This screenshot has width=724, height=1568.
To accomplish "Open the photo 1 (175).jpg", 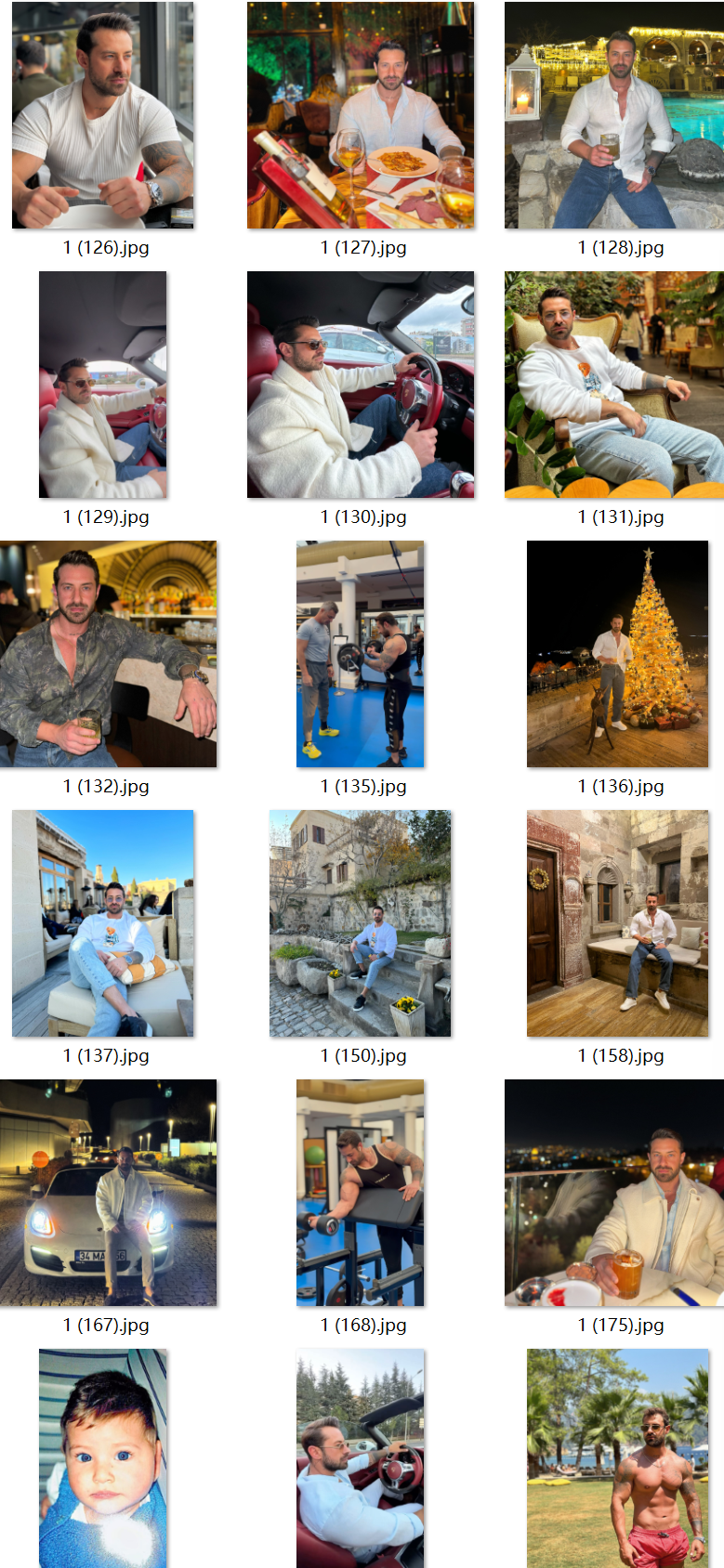I will pos(613,1193).
